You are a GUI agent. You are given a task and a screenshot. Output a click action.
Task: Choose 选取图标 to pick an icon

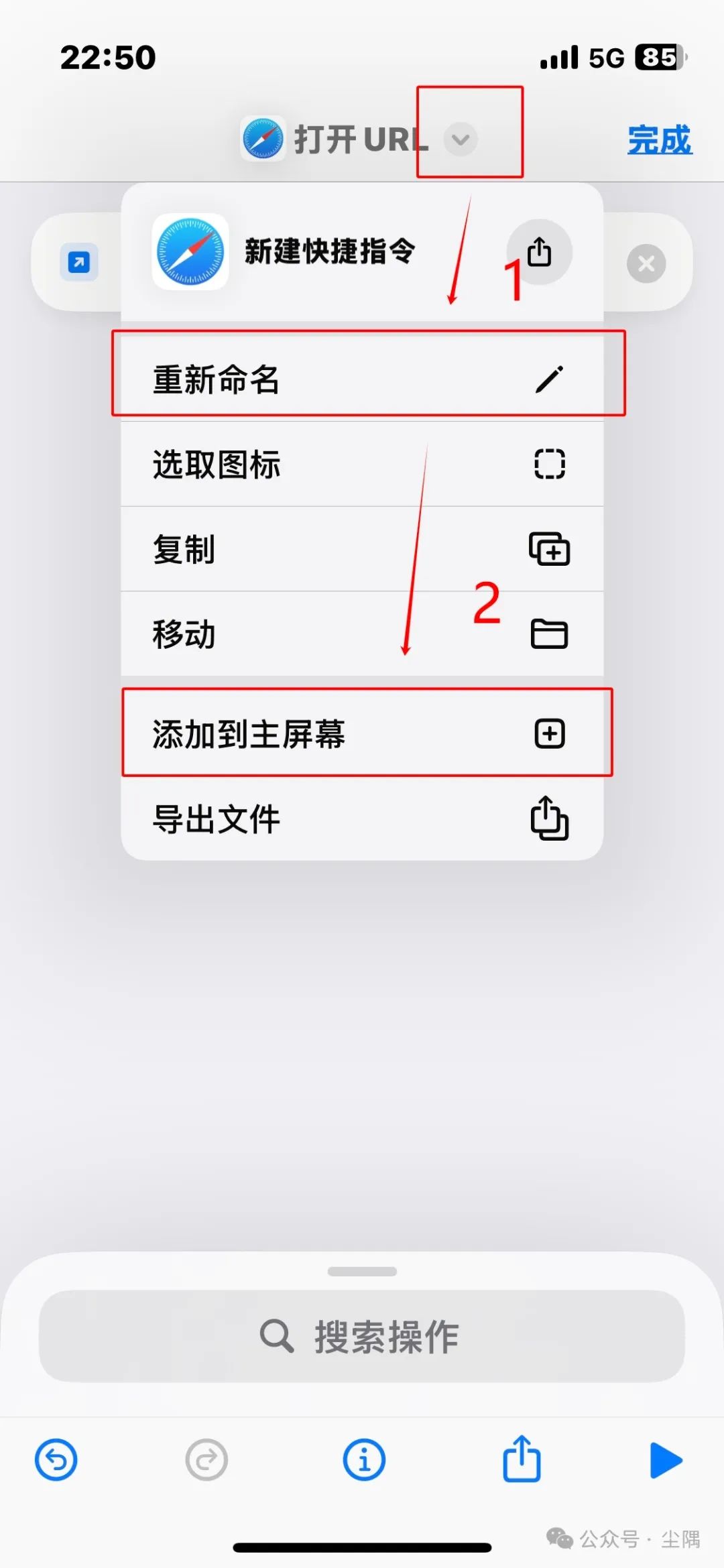pyautogui.click(x=362, y=464)
